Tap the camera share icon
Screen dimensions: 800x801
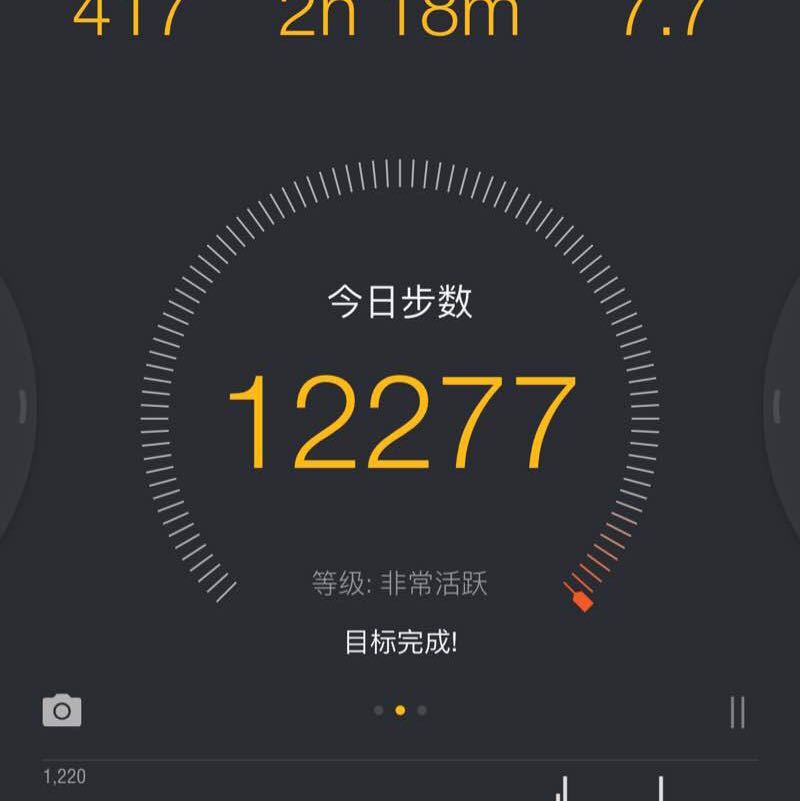pyautogui.click(x=62, y=709)
